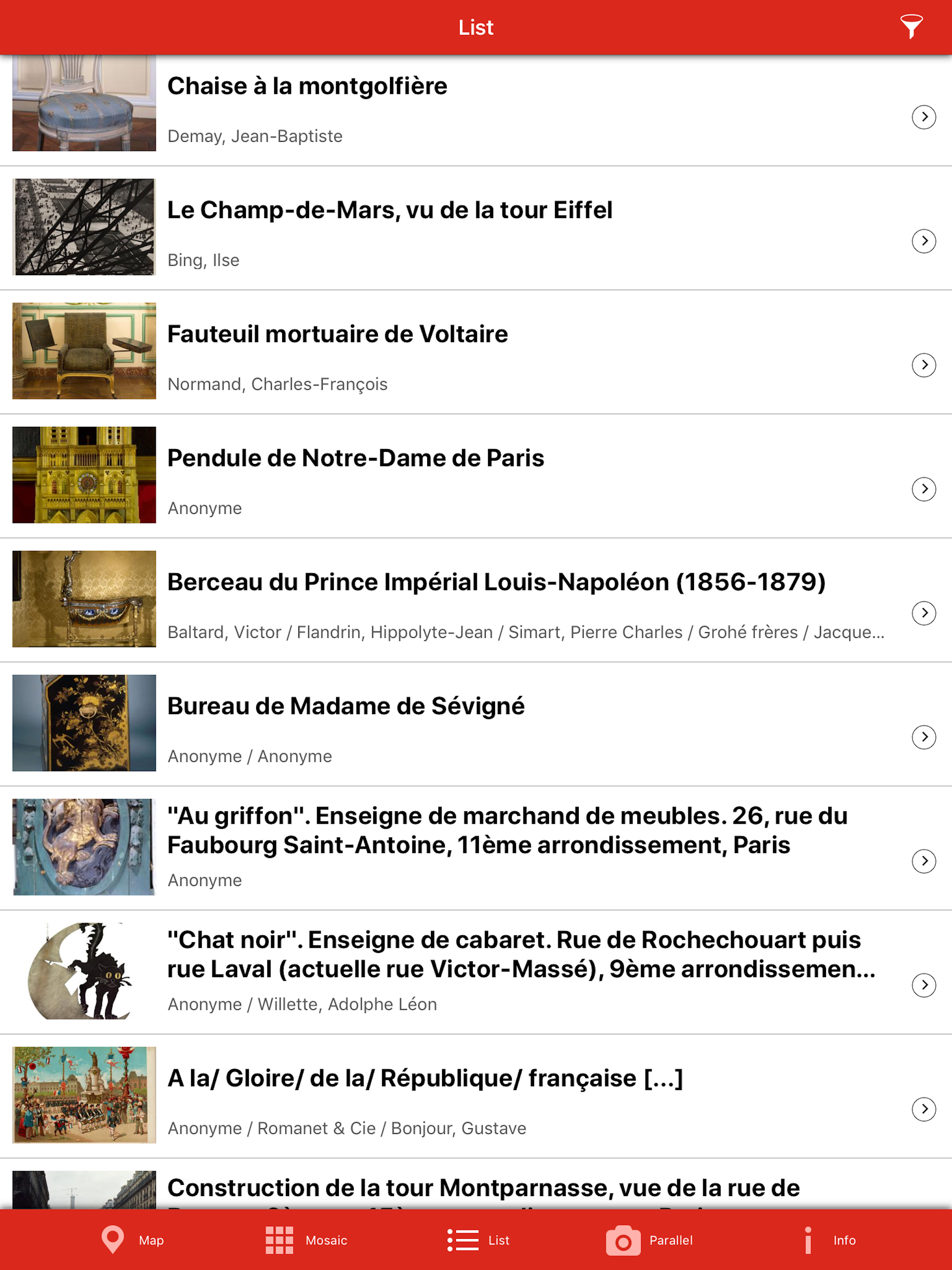Open Chaise à la montgolfière entry
This screenshot has height=1270, width=952.
coord(476,110)
